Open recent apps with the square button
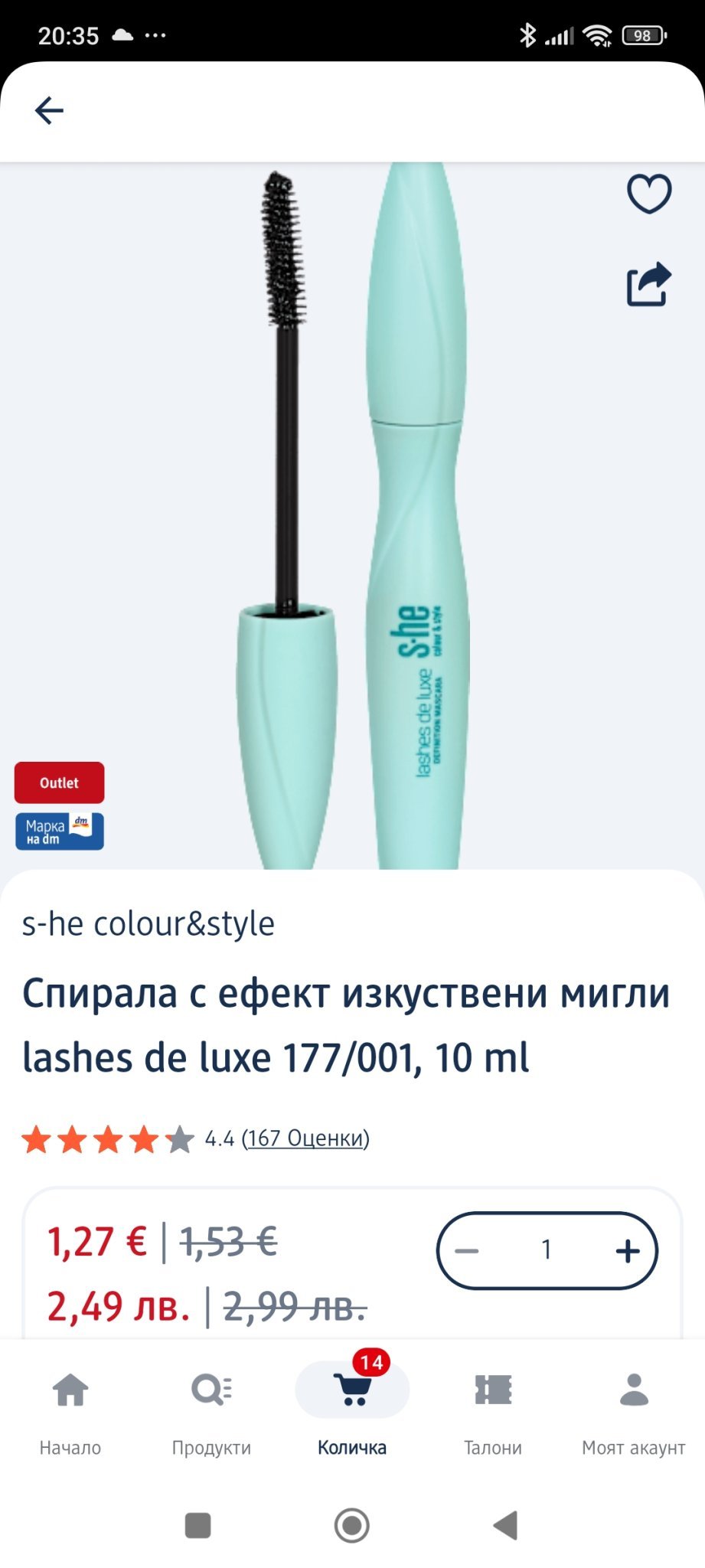 pyautogui.click(x=198, y=1525)
